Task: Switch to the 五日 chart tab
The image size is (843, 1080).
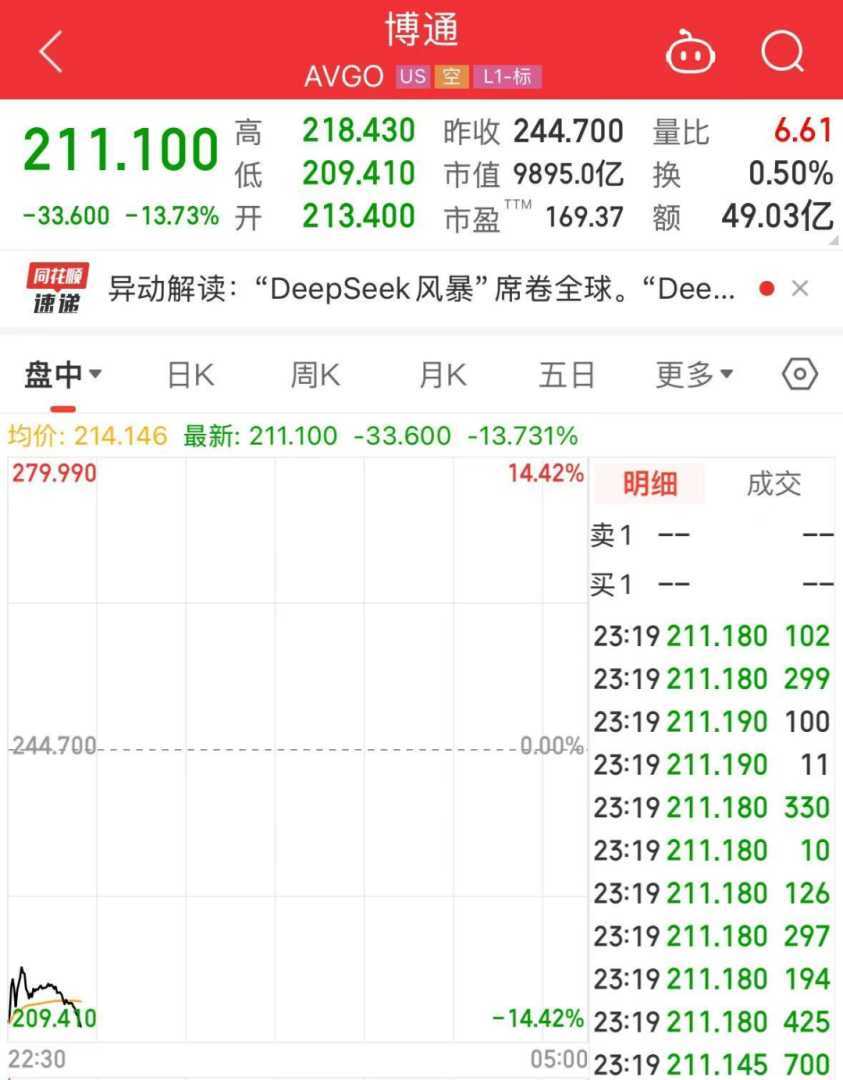Action: [x=567, y=375]
